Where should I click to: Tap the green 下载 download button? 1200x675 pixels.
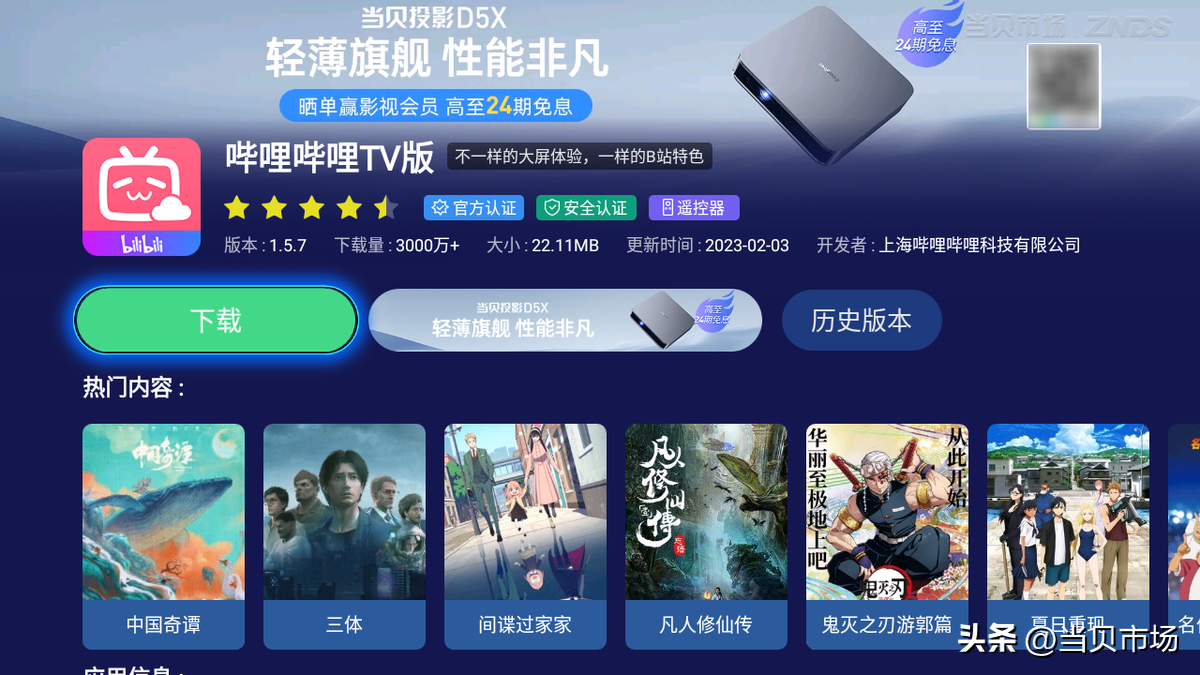pos(216,320)
